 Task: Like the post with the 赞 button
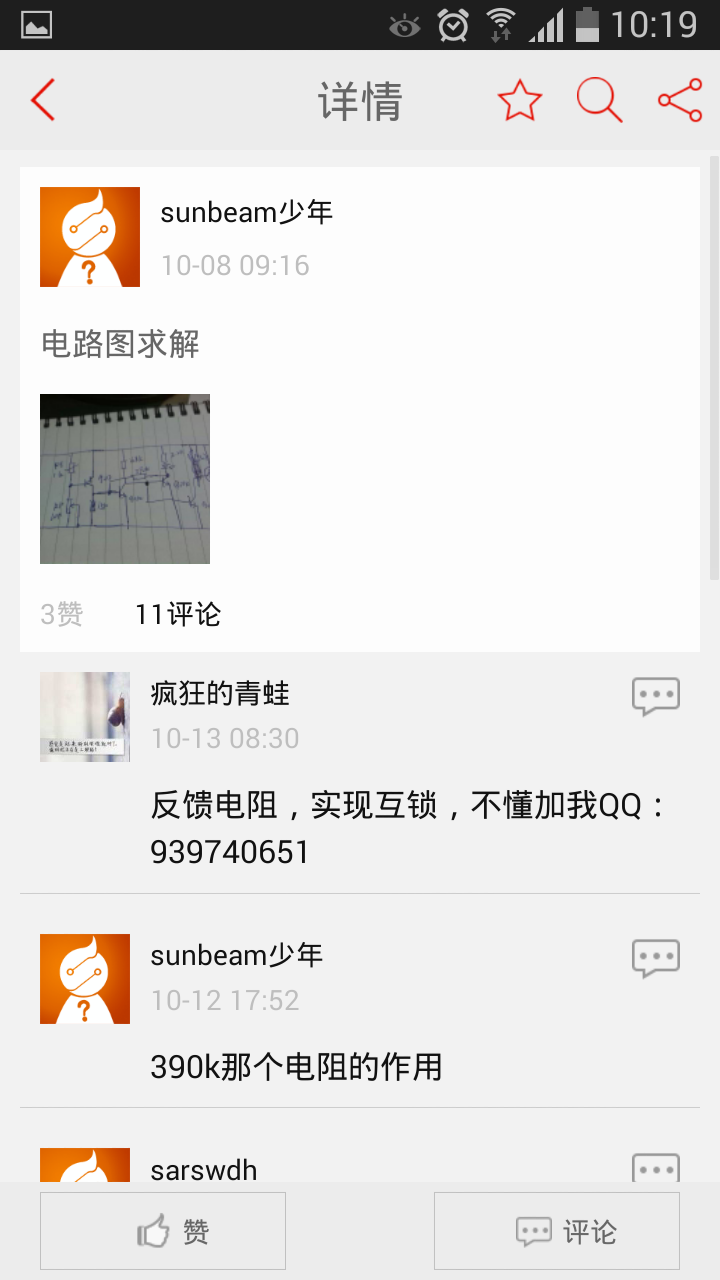click(163, 1231)
